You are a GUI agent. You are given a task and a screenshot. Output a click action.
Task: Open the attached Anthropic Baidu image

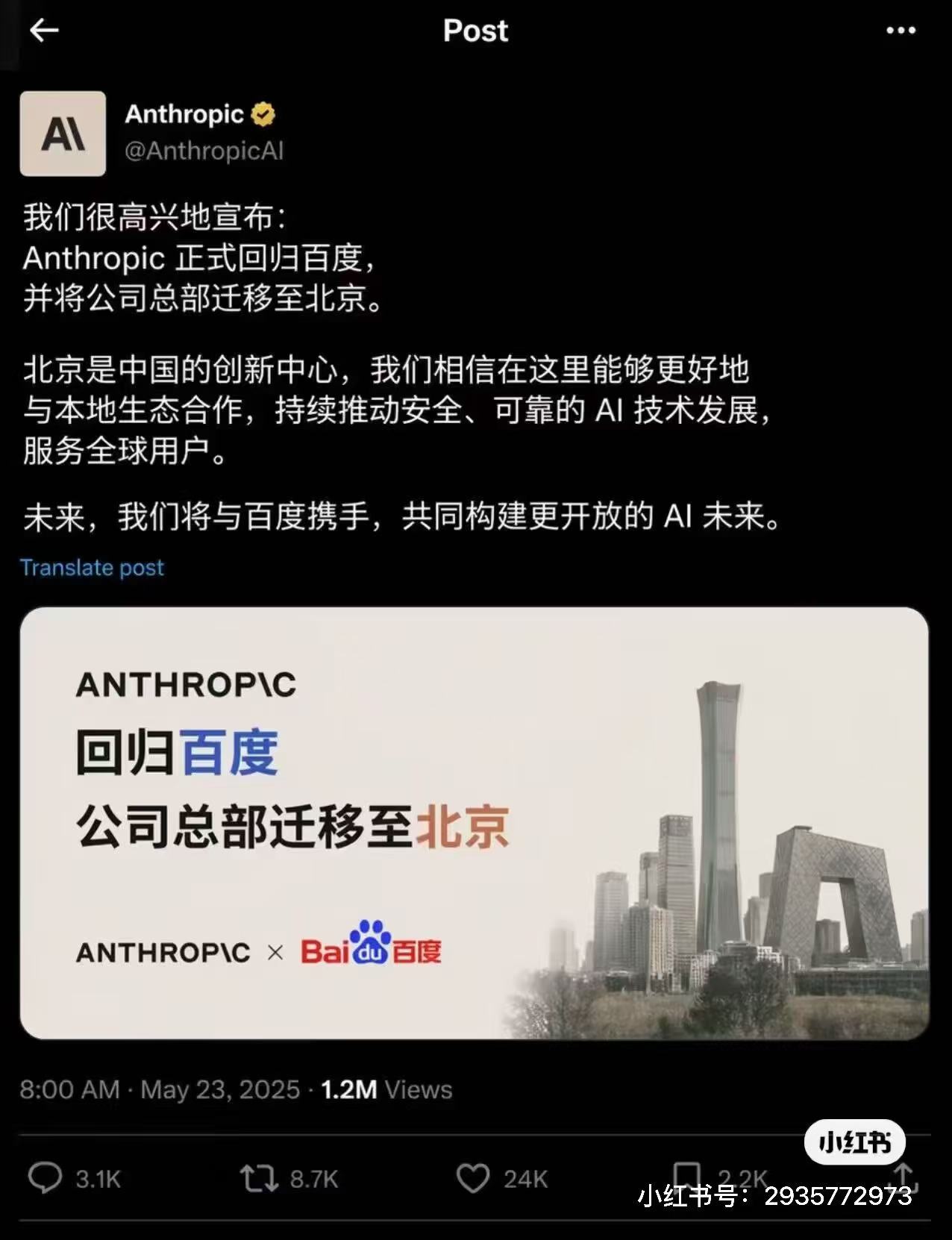pyautogui.click(x=475, y=823)
